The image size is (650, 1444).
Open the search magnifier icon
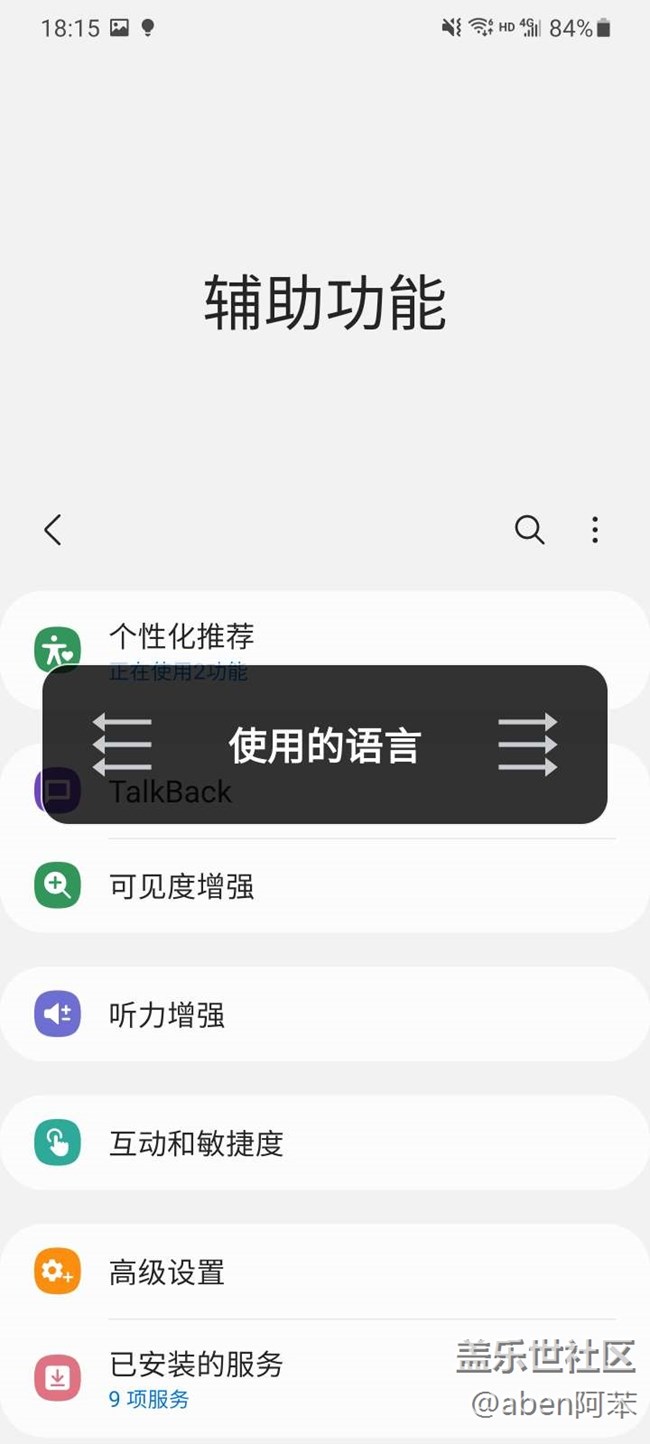pos(529,530)
